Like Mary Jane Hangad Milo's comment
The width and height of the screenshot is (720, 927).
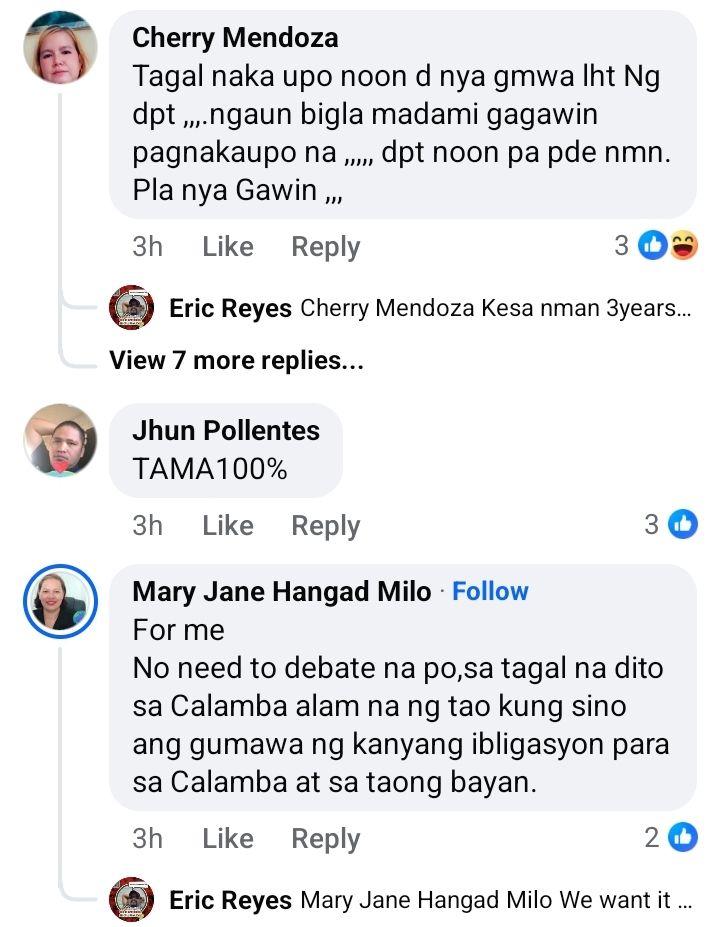[227, 839]
